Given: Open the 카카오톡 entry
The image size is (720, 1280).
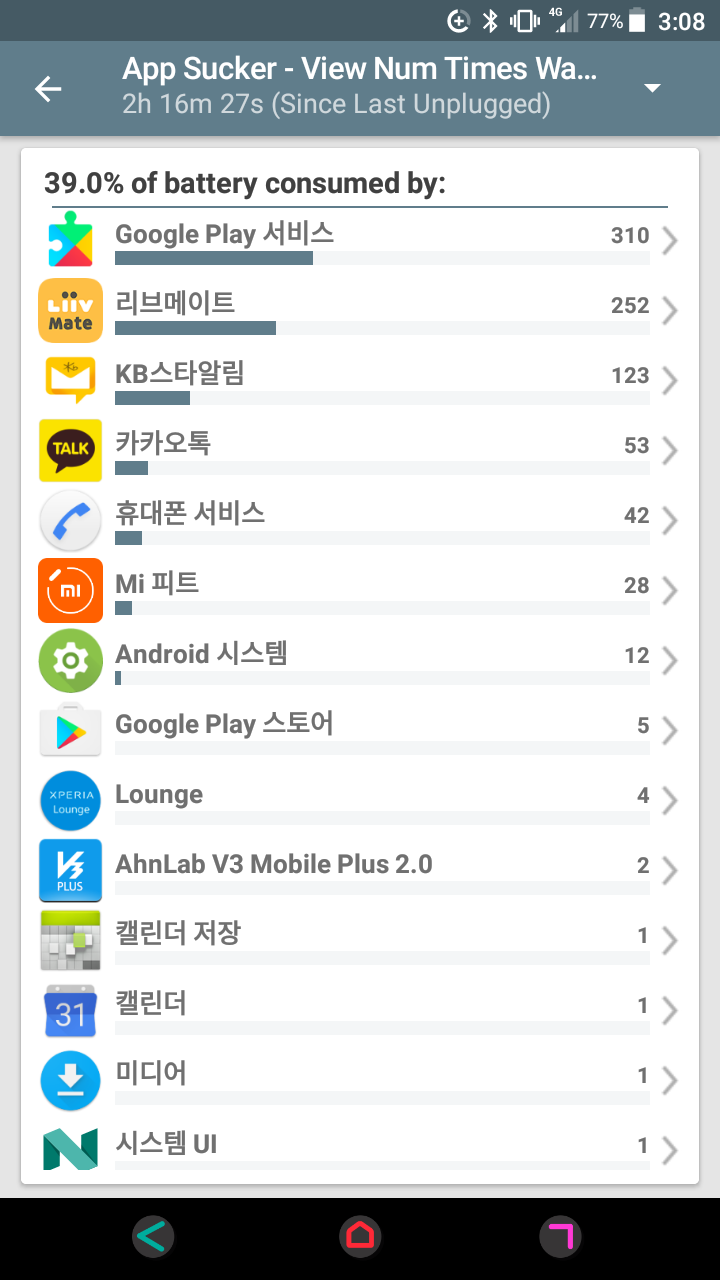Looking at the screenshot, I should tap(360, 451).
